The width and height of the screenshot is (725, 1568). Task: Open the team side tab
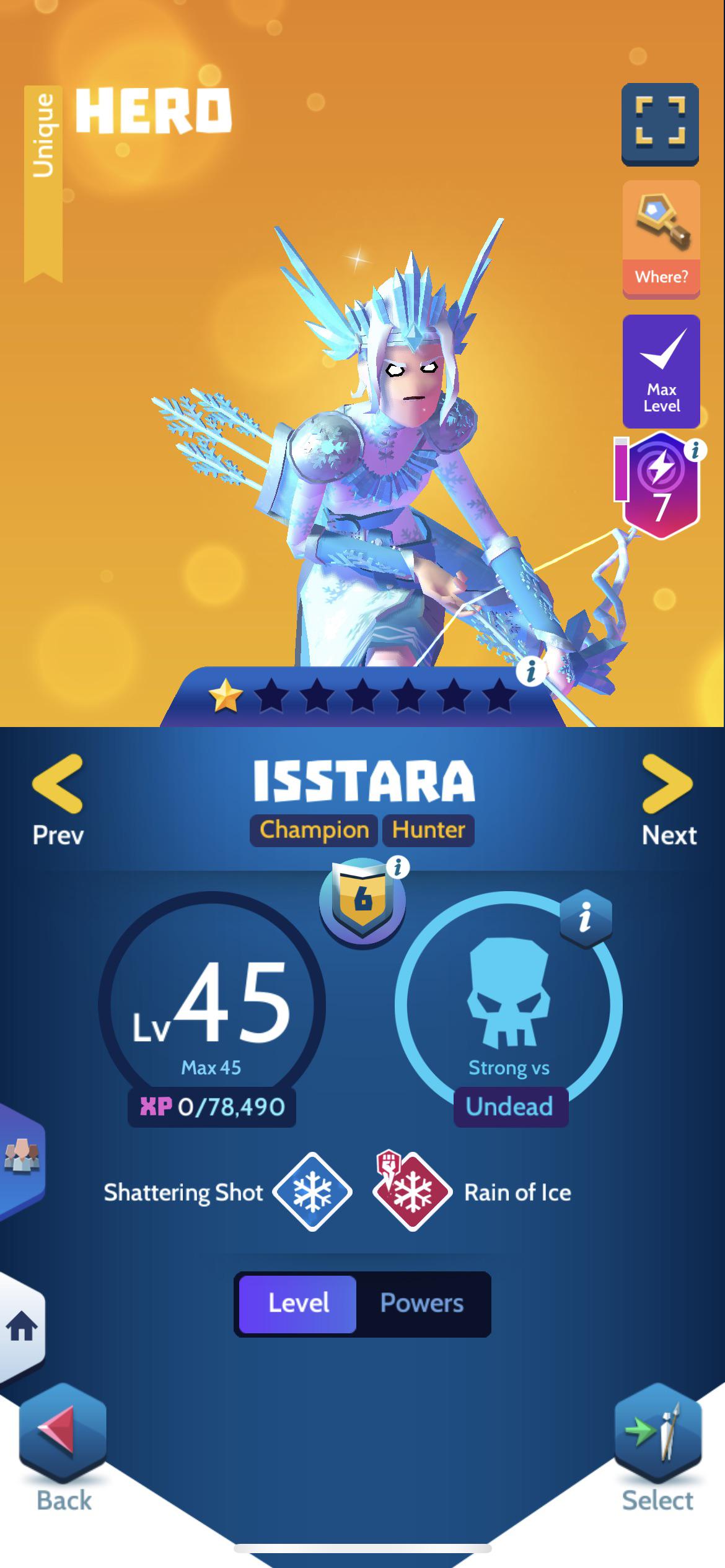[22, 1157]
